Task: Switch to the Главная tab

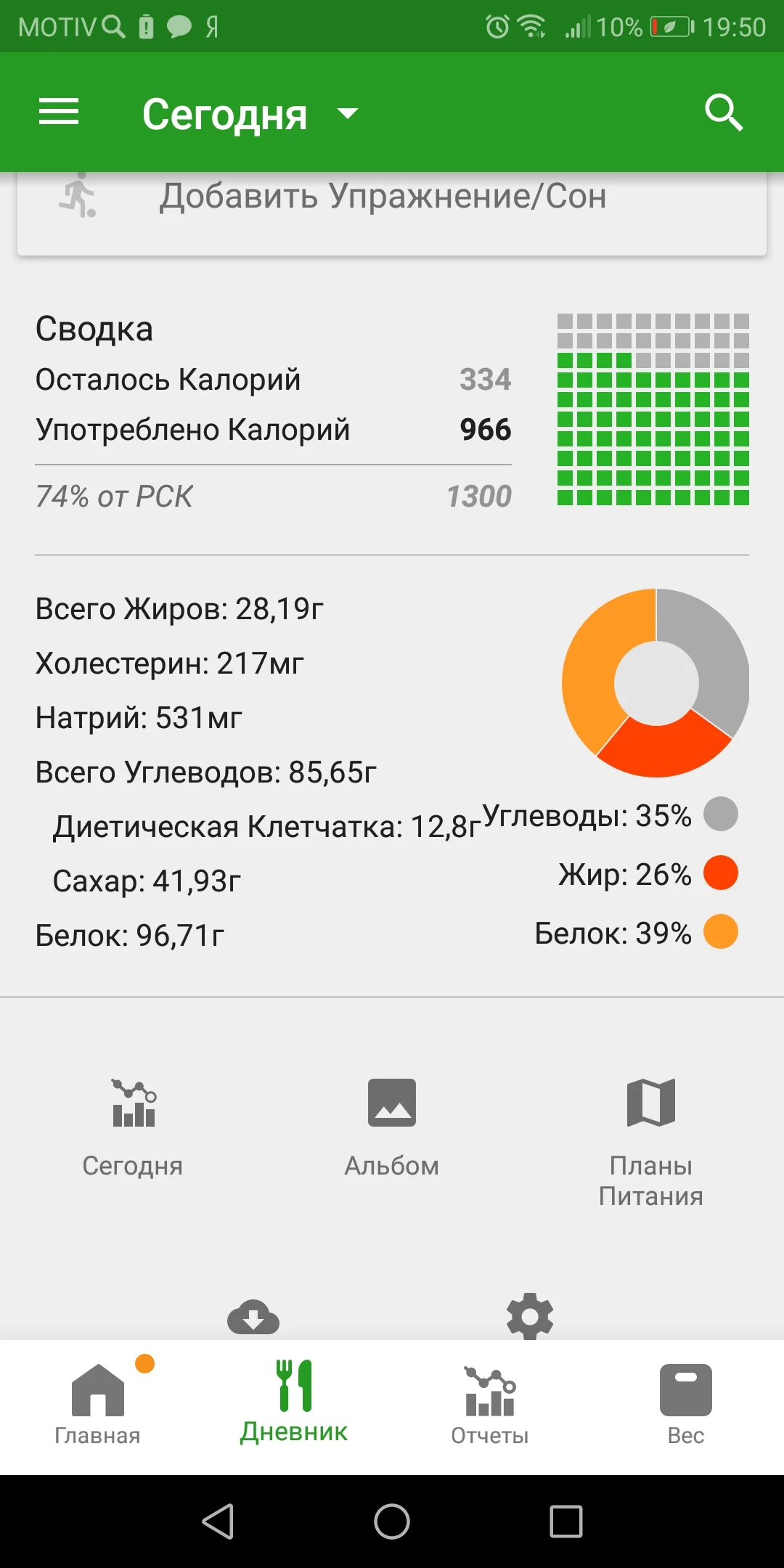Action: (x=98, y=1403)
